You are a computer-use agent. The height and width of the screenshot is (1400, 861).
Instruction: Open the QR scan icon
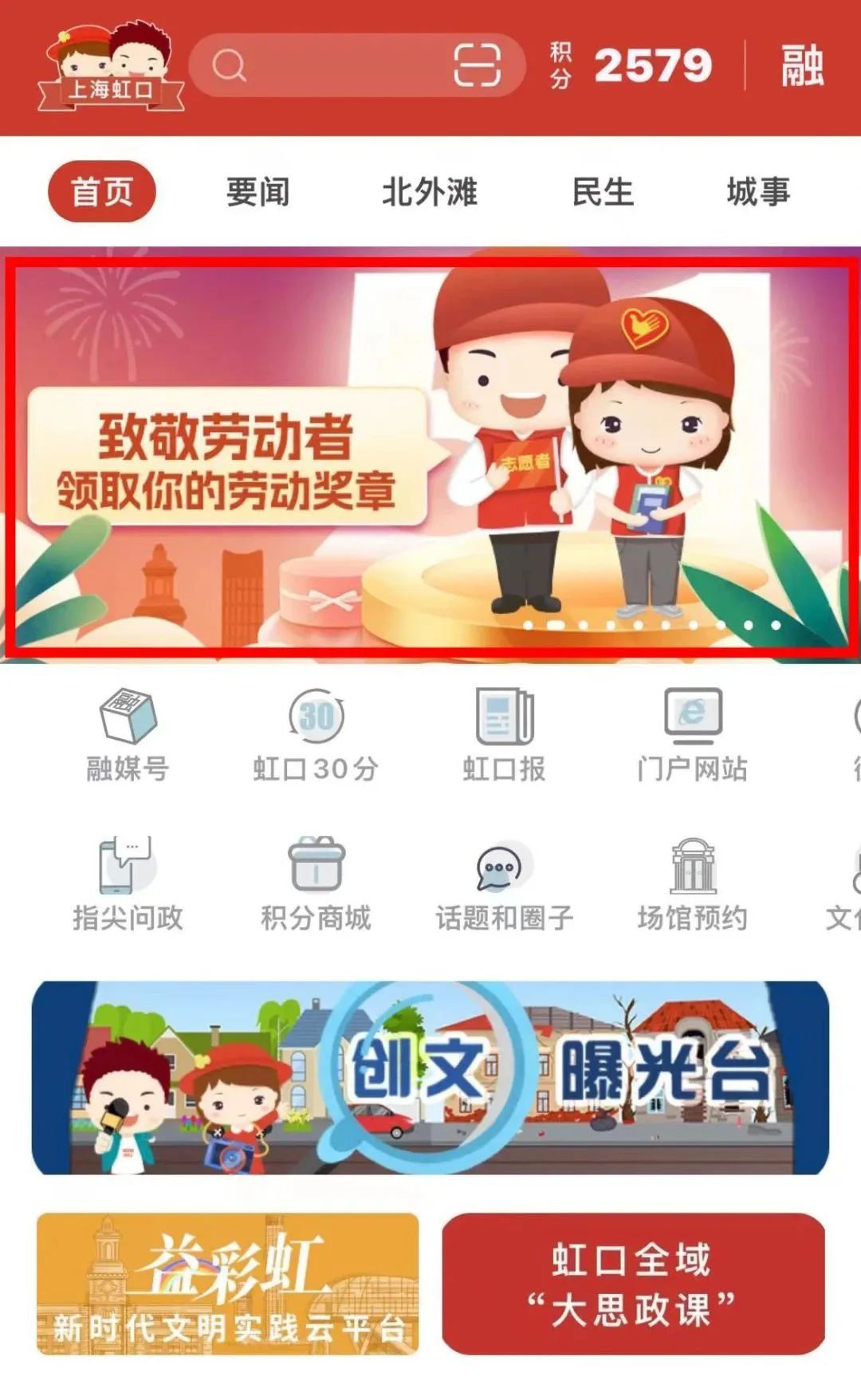[477, 65]
